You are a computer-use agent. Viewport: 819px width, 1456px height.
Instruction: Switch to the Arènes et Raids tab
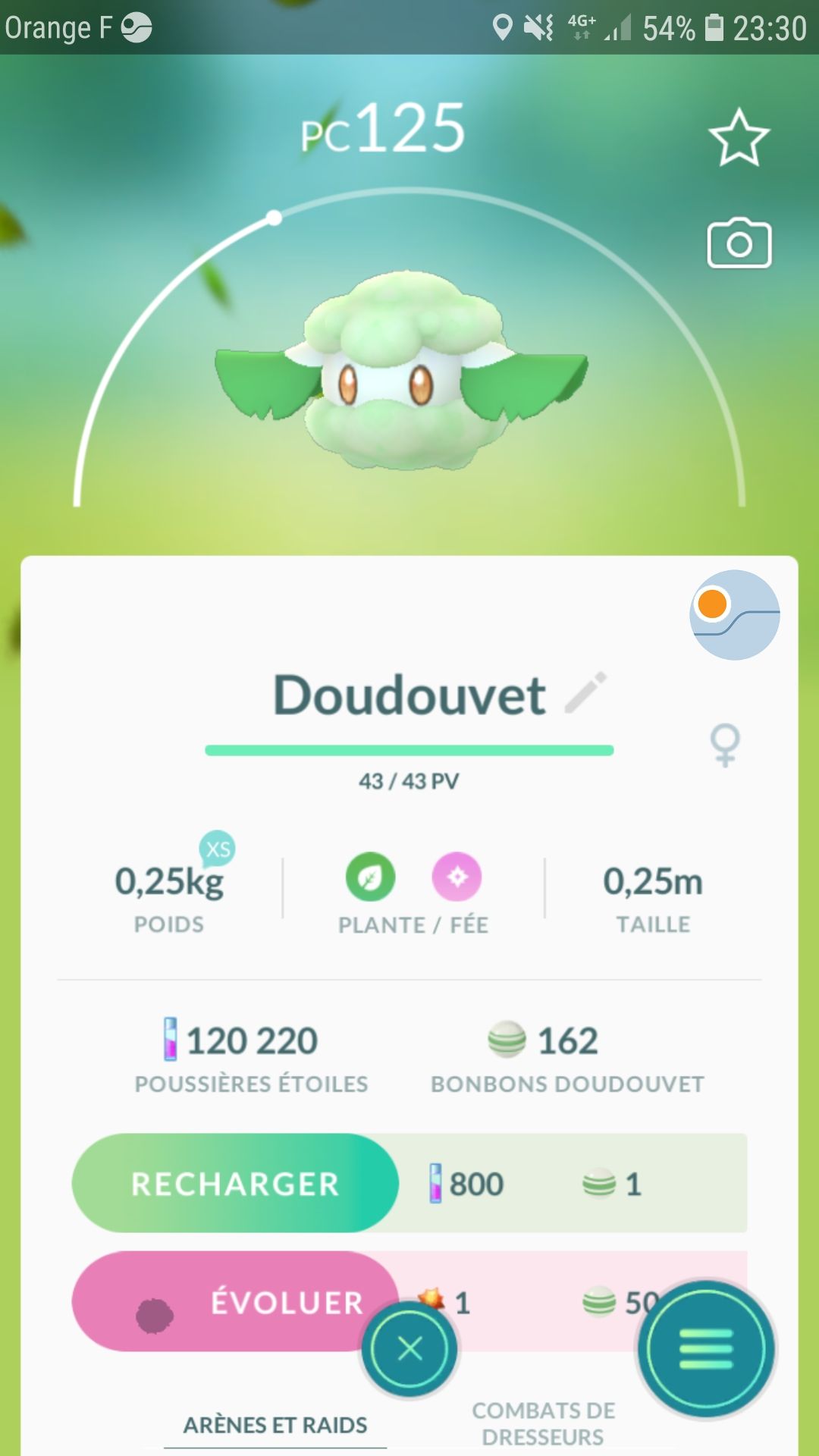tap(275, 1425)
